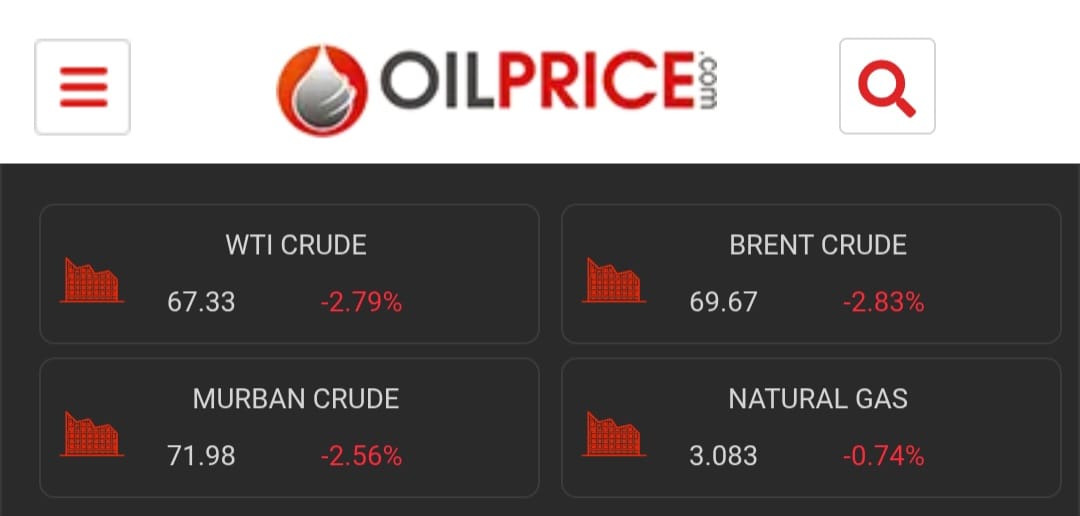
Task: Check the Natural Gas price card
Action: click(811, 427)
